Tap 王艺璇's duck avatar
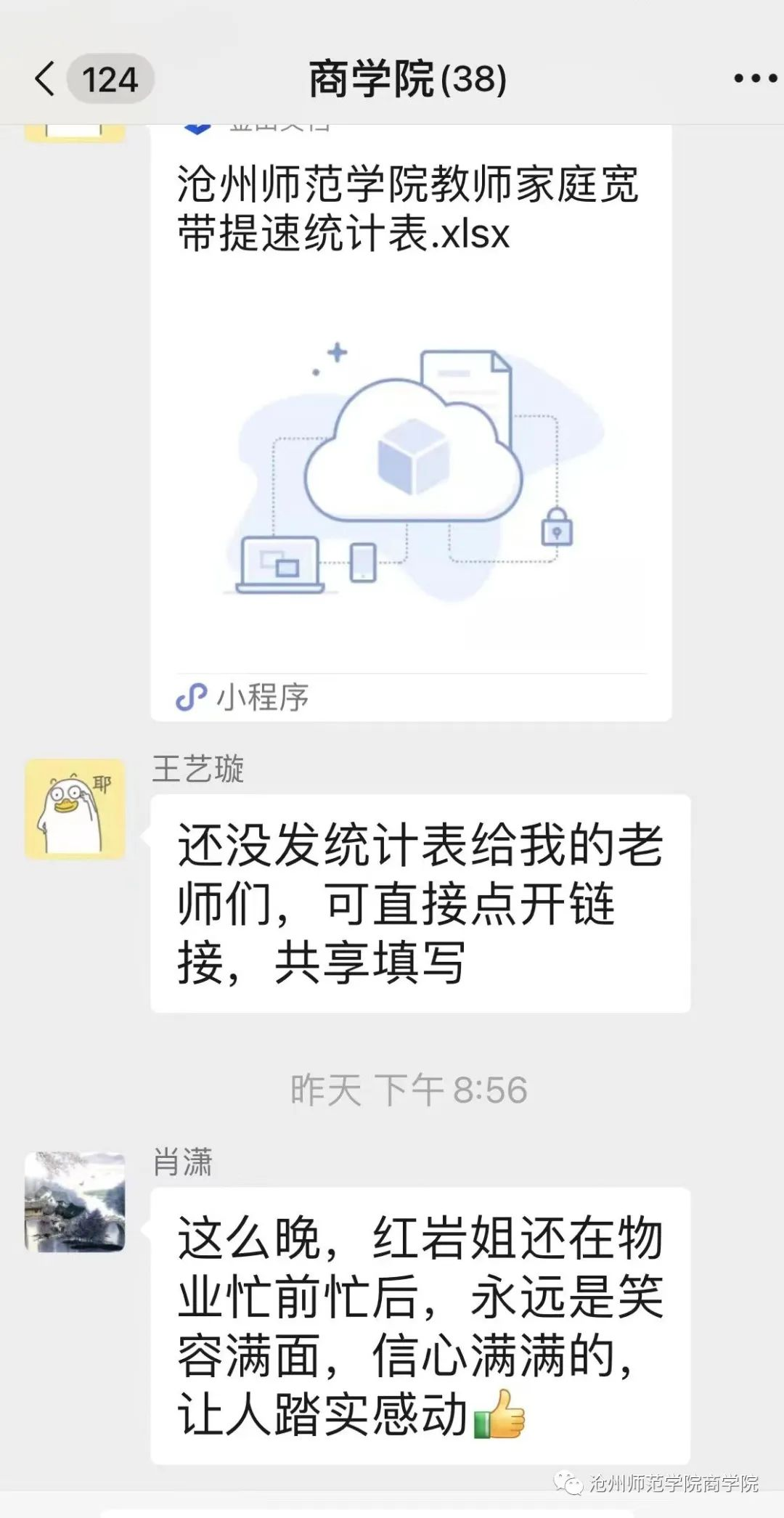Image resolution: width=784 pixels, height=1518 pixels. click(x=75, y=809)
